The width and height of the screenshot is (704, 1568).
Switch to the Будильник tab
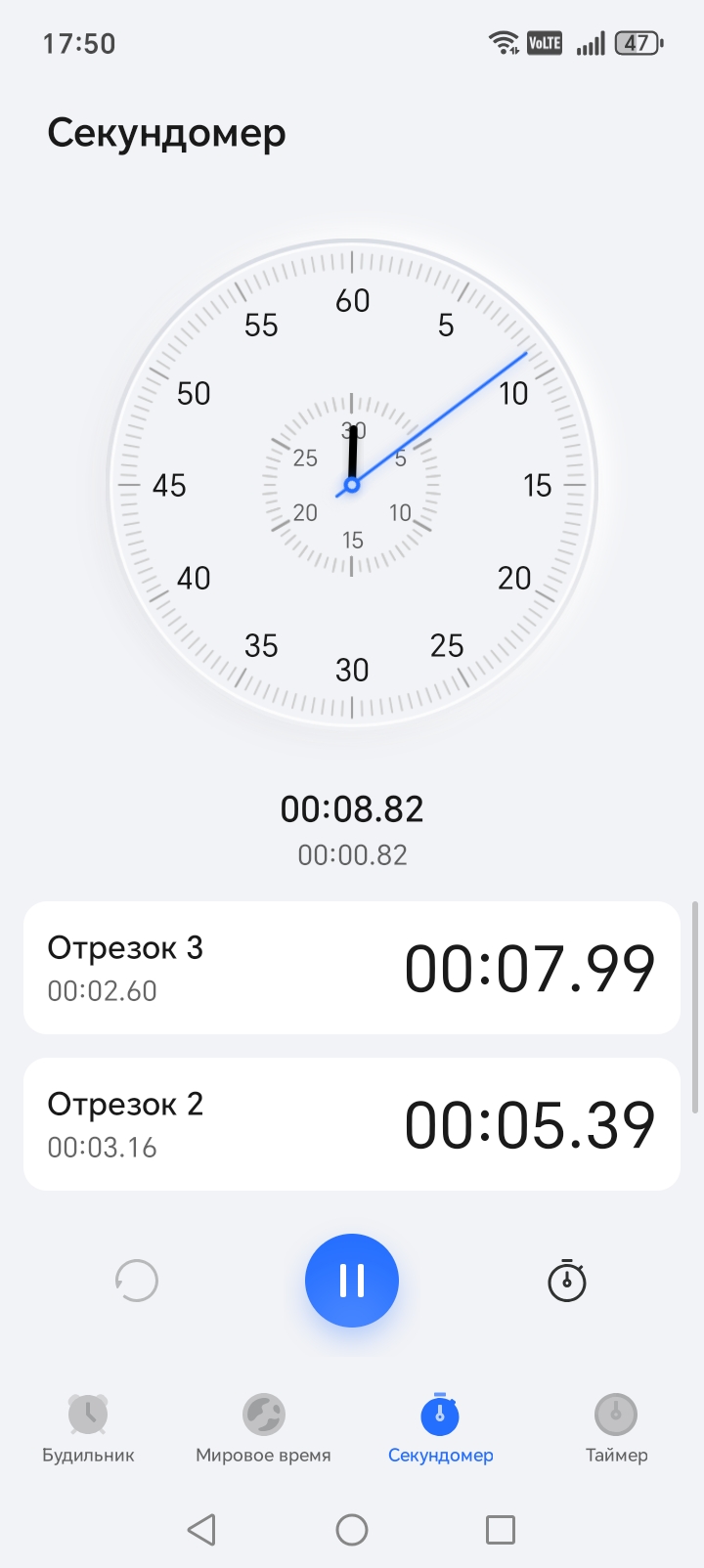[88, 1427]
